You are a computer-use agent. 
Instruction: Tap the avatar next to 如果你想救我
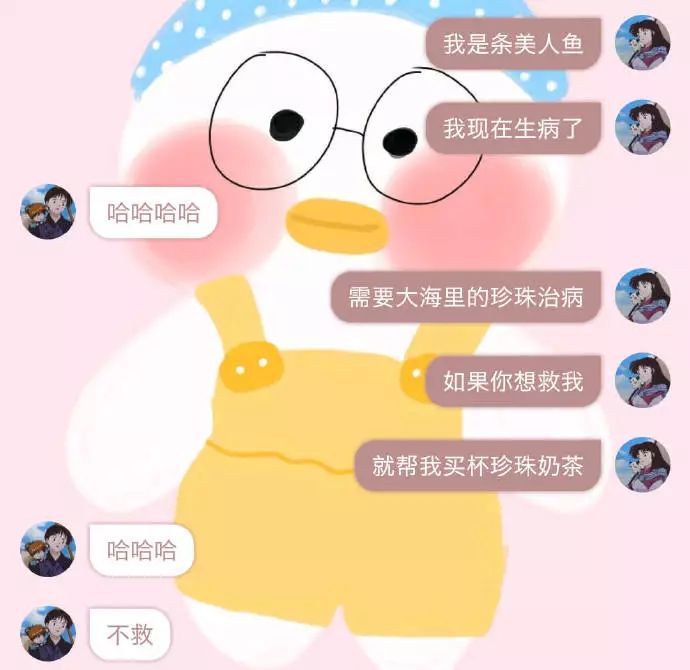click(642, 380)
